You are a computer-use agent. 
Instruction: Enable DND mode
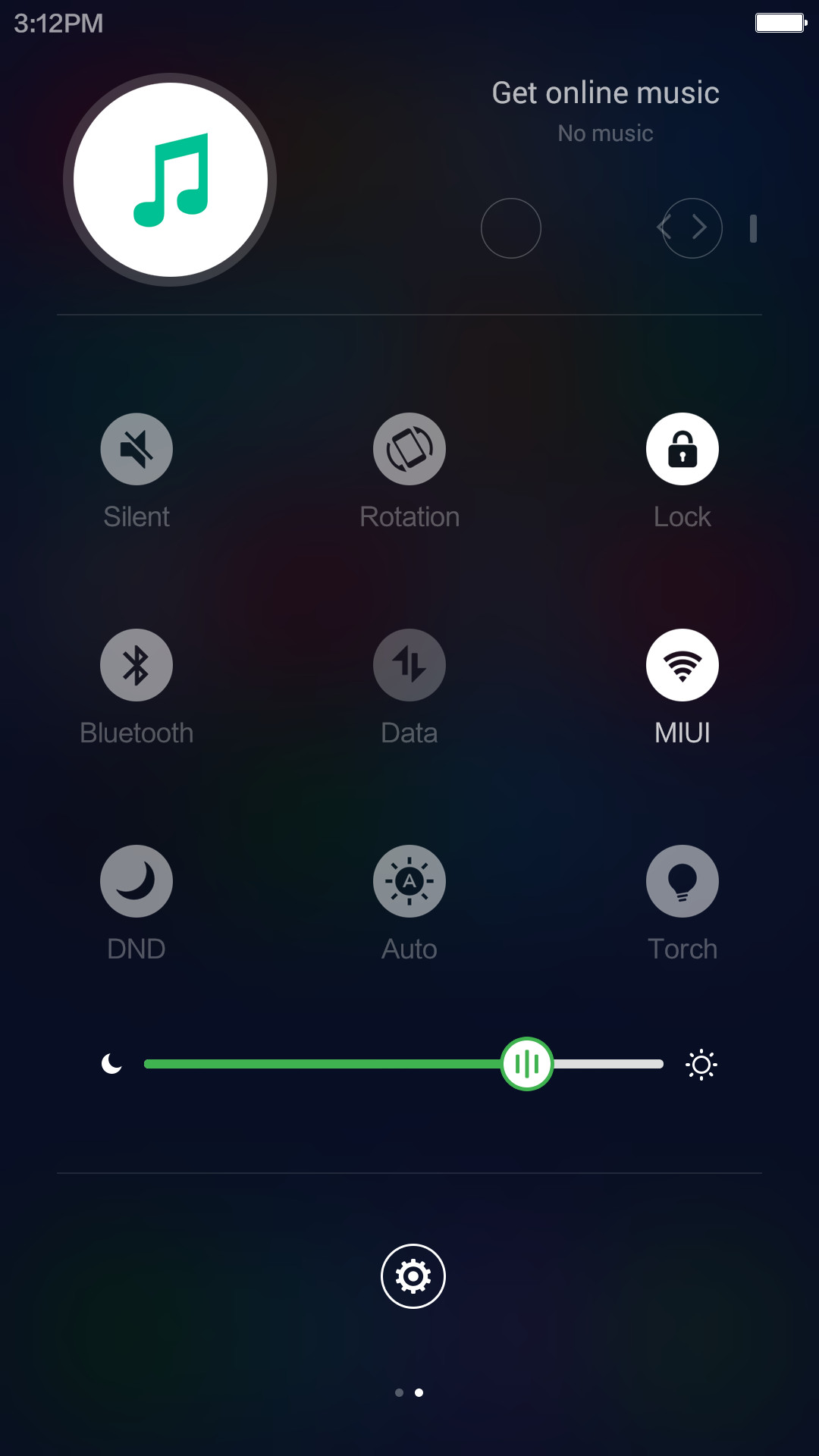click(x=136, y=881)
